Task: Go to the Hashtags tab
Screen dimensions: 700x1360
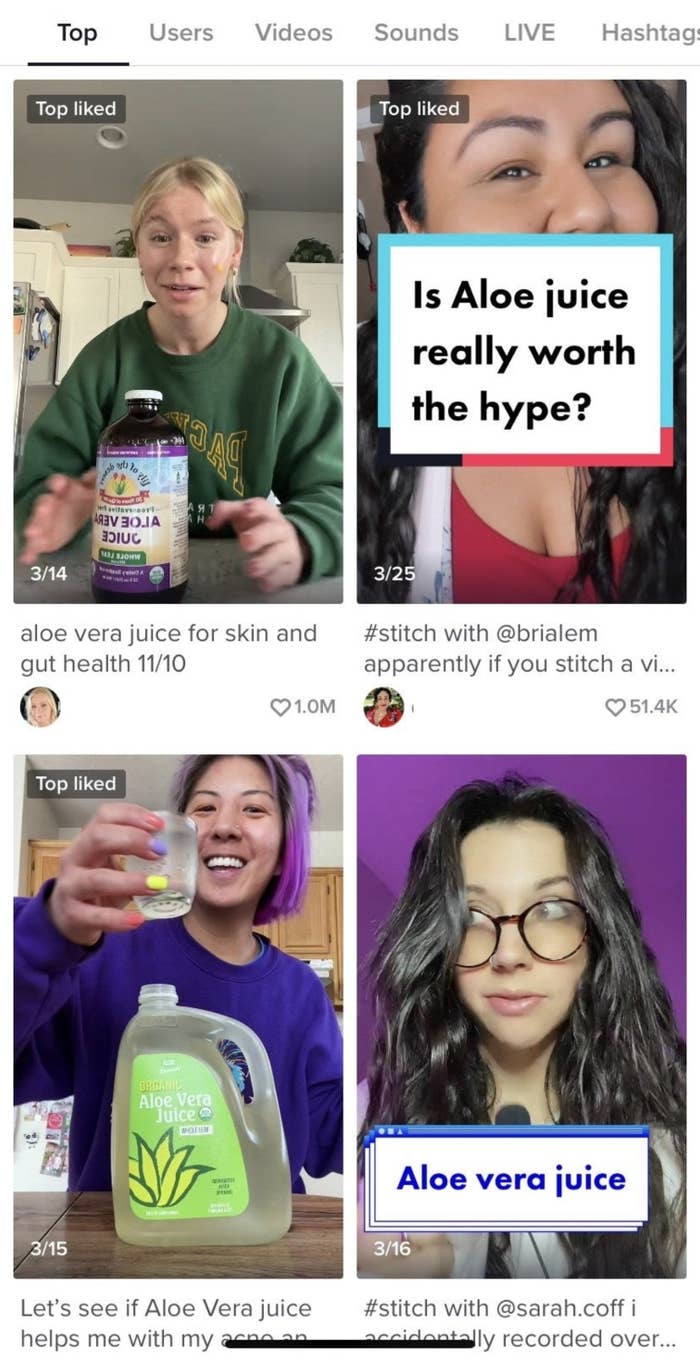Action: pyautogui.click(x=650, y=32)
